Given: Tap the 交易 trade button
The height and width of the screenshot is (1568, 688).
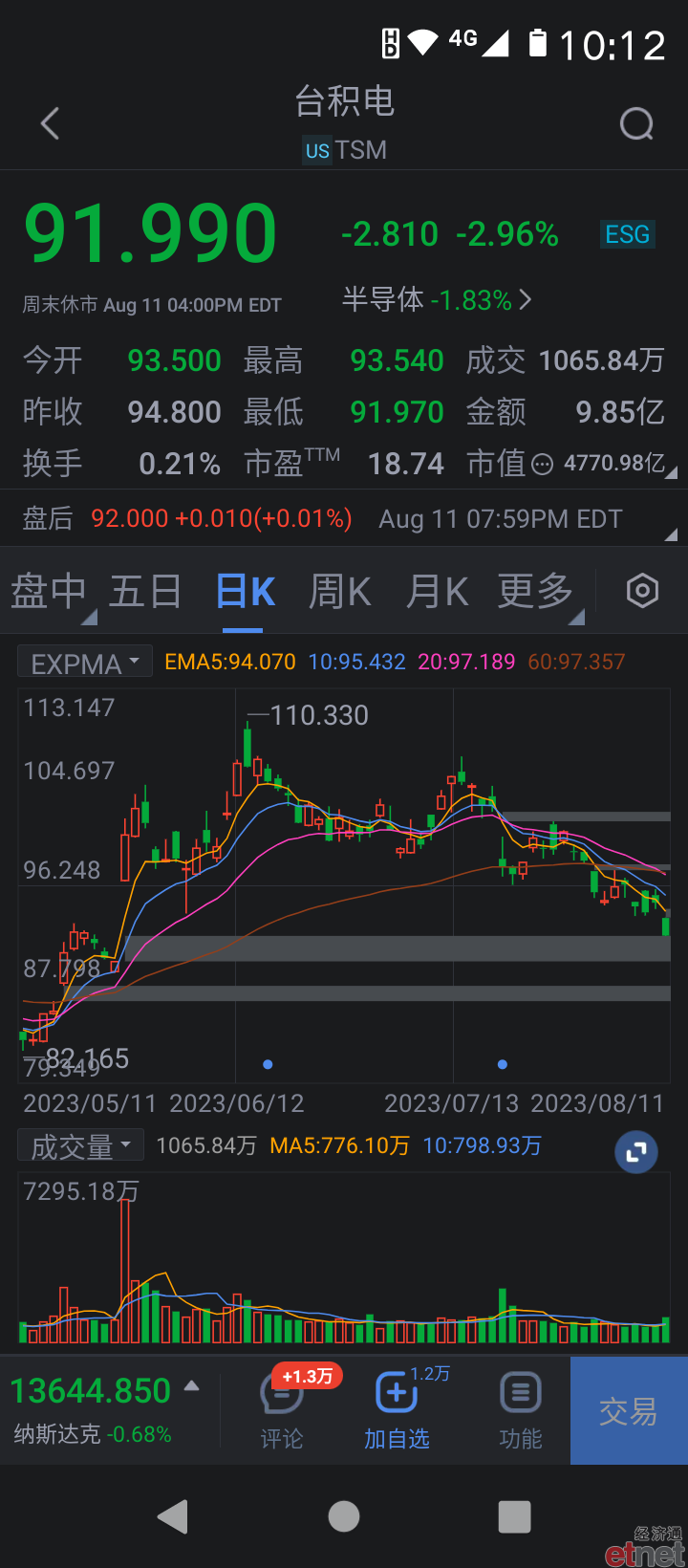Looking at the screenshot, I should click(x=629, y=1410).
